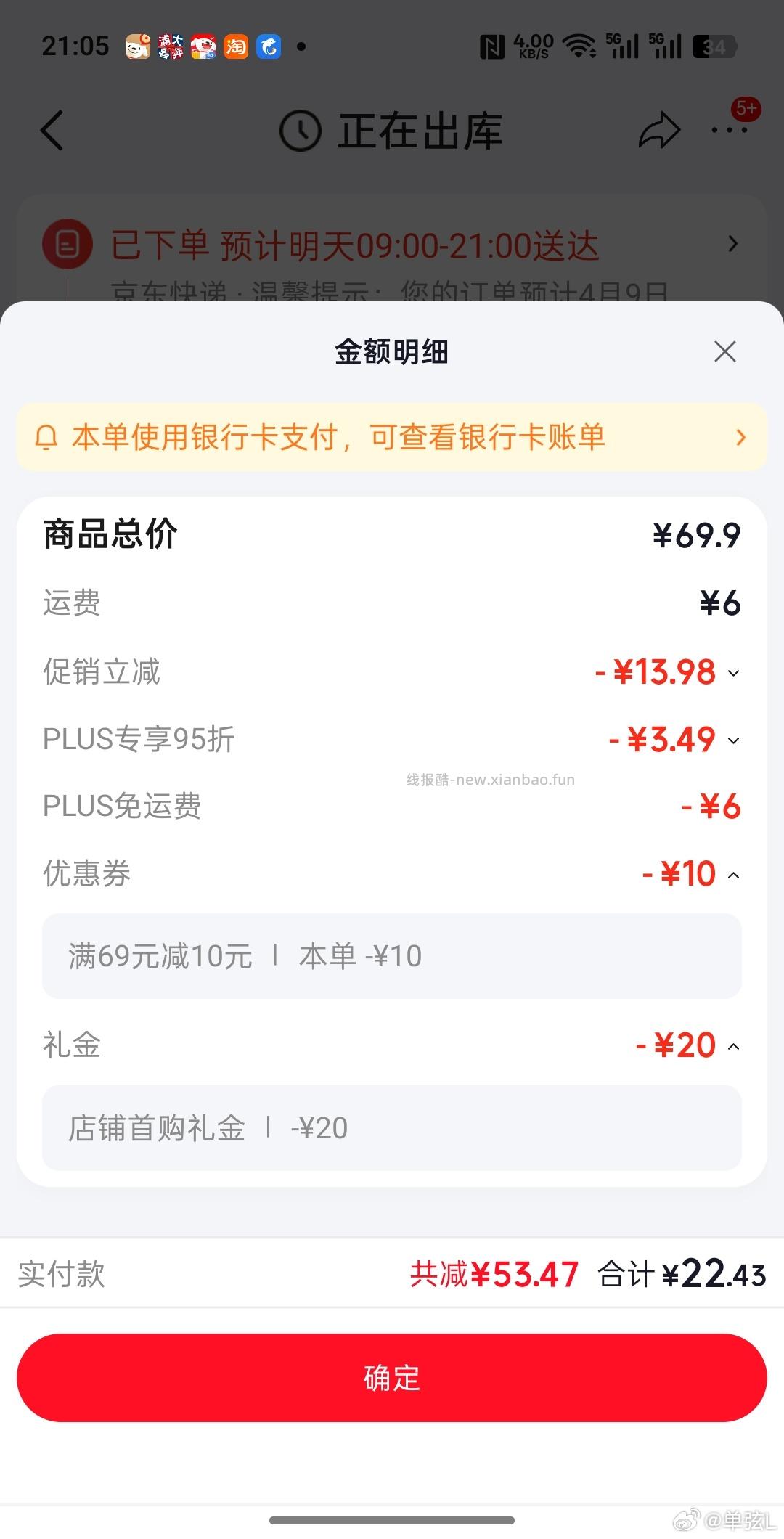784x1539 pixels.
Task: Tap the Wi-Fi icon in the status bar
Action: point(579,45)
